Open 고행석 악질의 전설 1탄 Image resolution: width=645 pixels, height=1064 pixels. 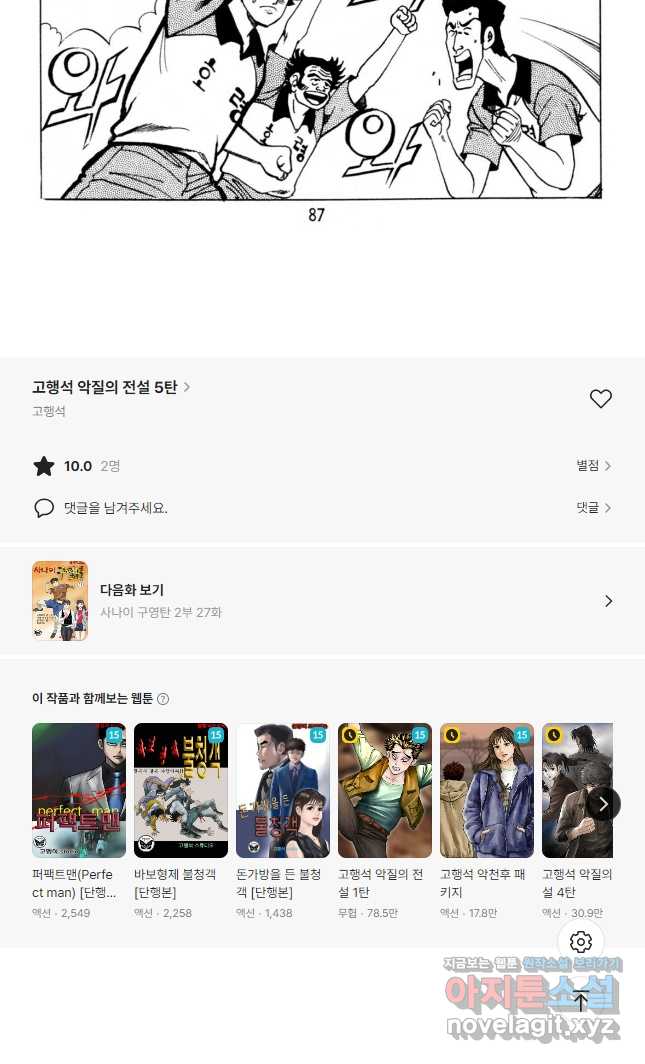click(x=385, y=790)
